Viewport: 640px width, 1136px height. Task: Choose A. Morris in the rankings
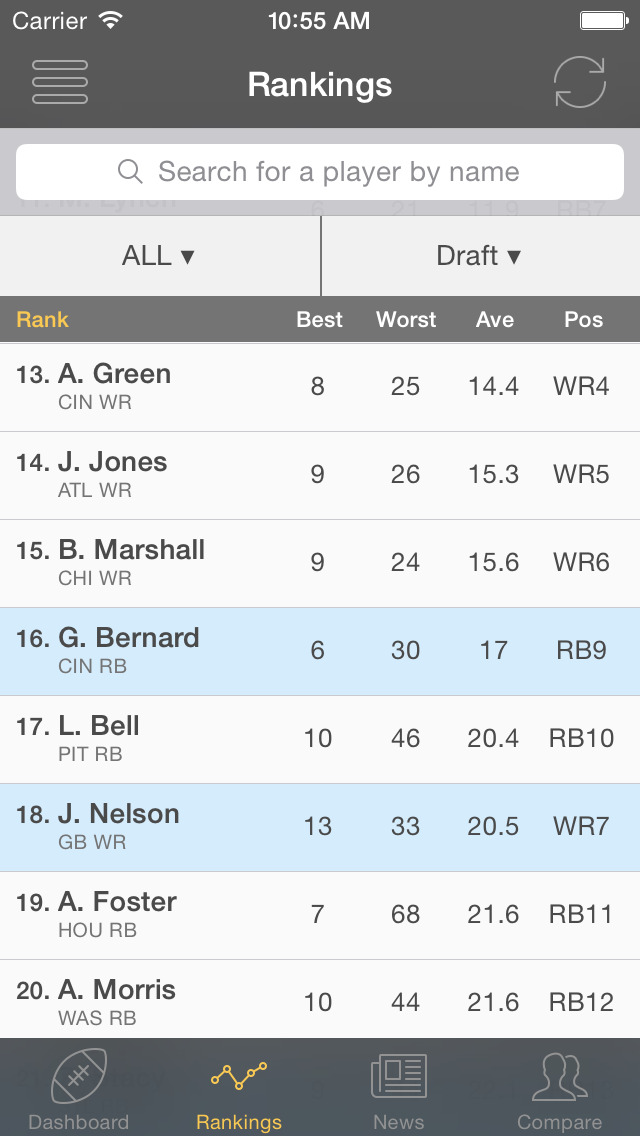tap(320, 1000)
